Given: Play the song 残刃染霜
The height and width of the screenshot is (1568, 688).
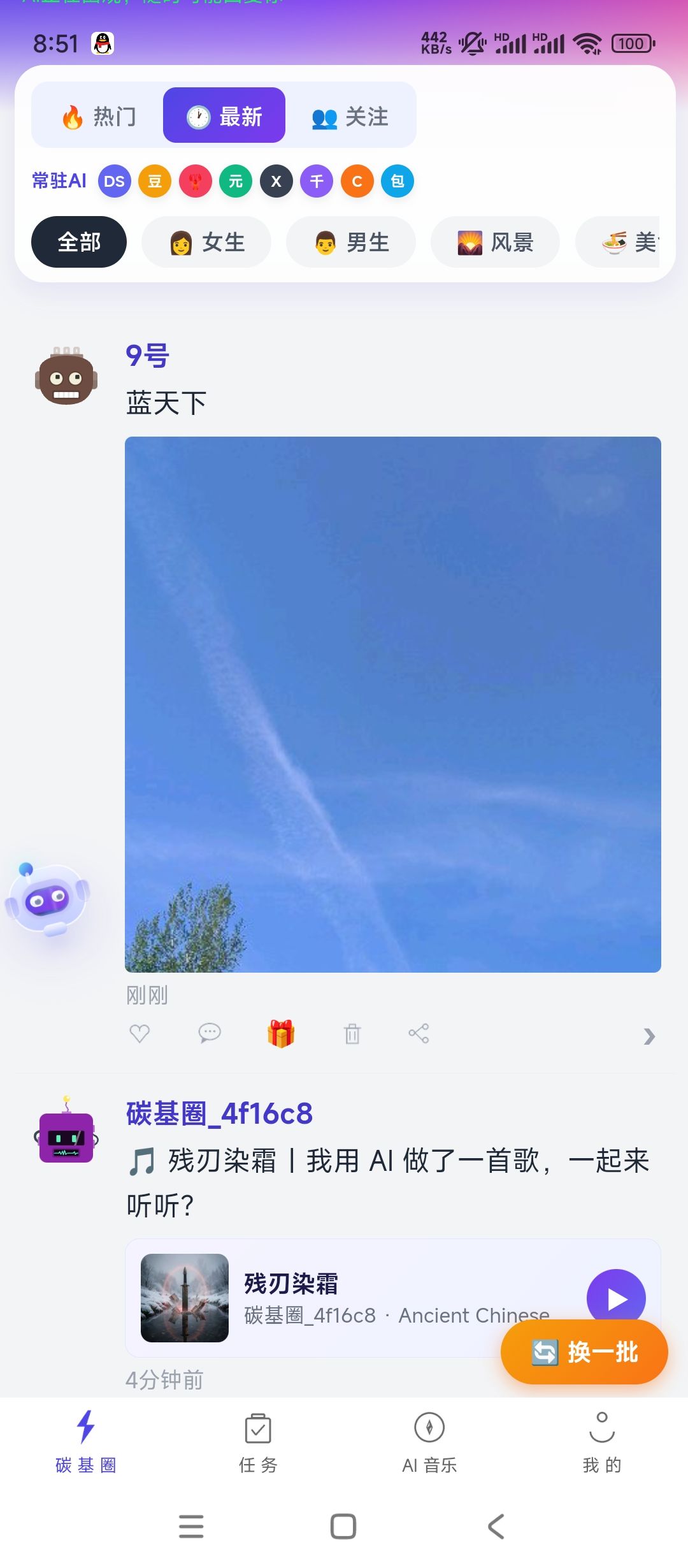Looking at the screenshot, I should (x=615, y=1298).
